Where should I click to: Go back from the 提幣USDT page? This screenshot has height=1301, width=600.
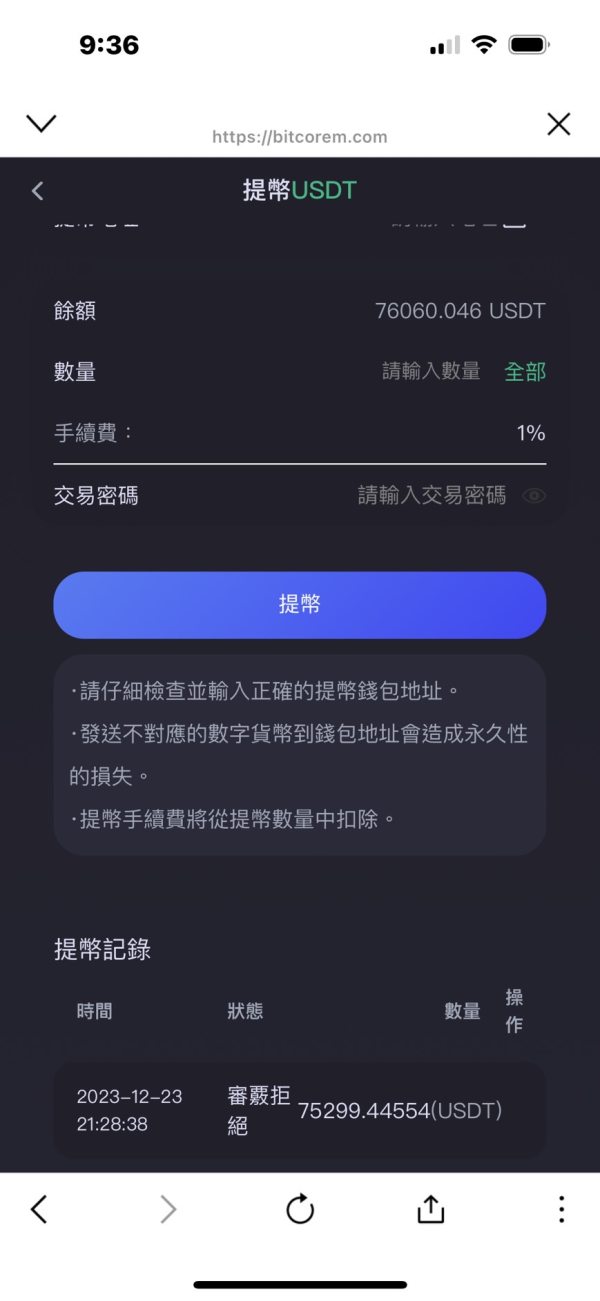tap(38, 191)
